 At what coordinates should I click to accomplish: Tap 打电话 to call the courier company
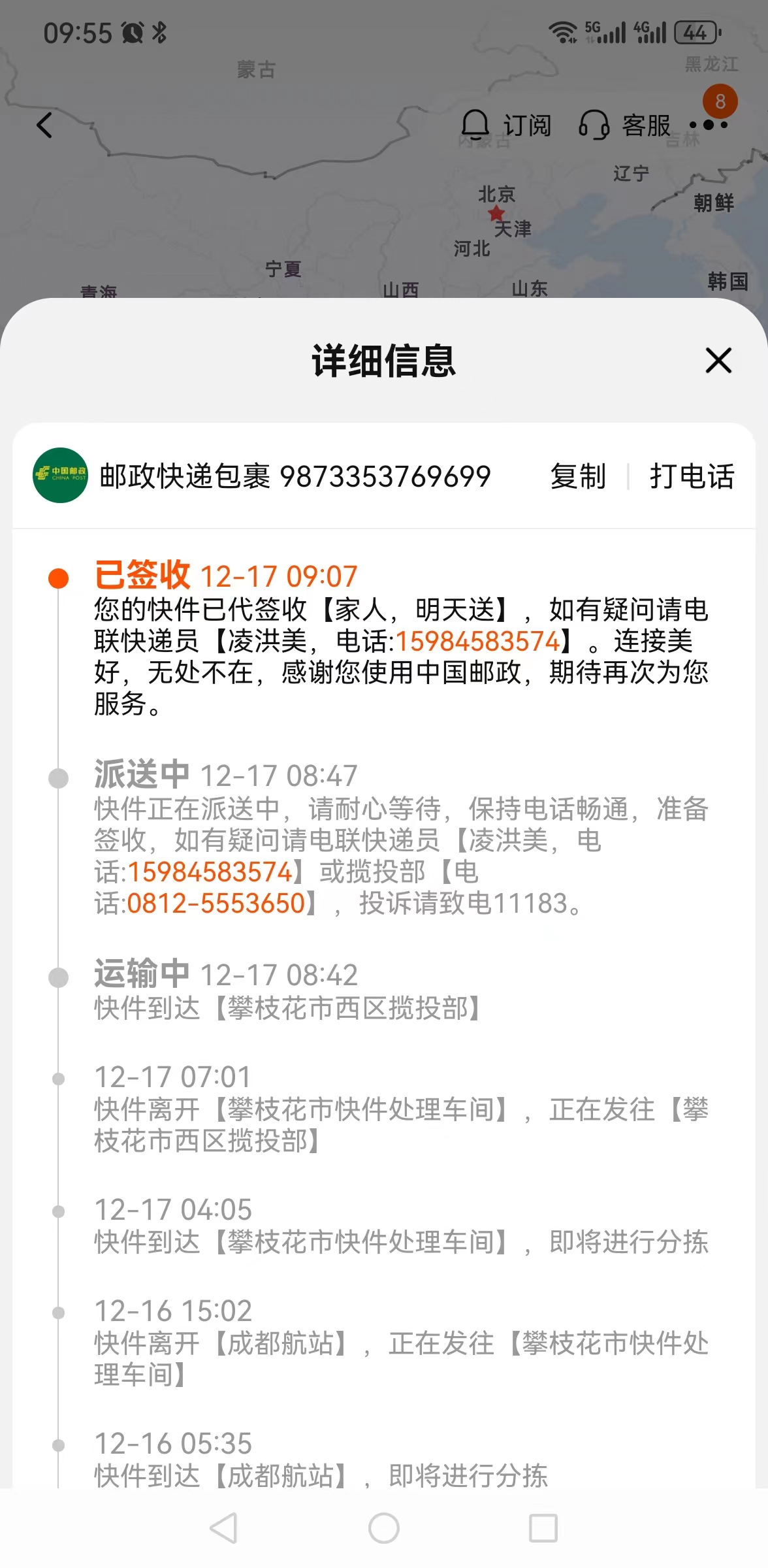tap(692, 476)
